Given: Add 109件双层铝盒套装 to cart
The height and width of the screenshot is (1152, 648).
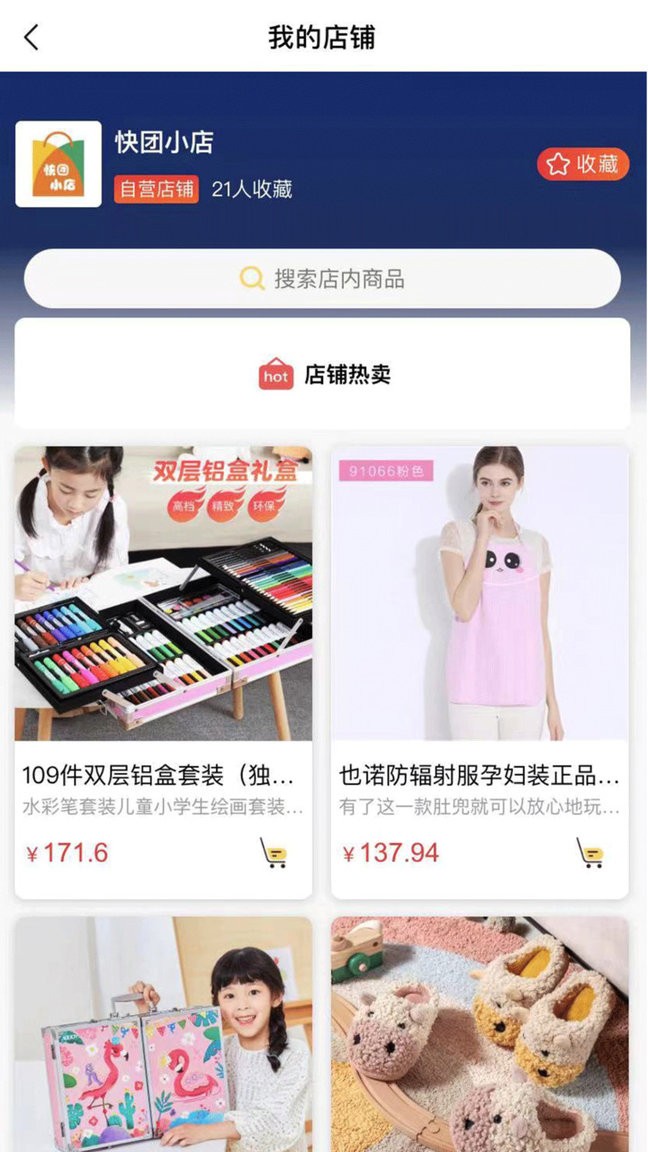Looking at the screenshot, I should tap(273, 853).
